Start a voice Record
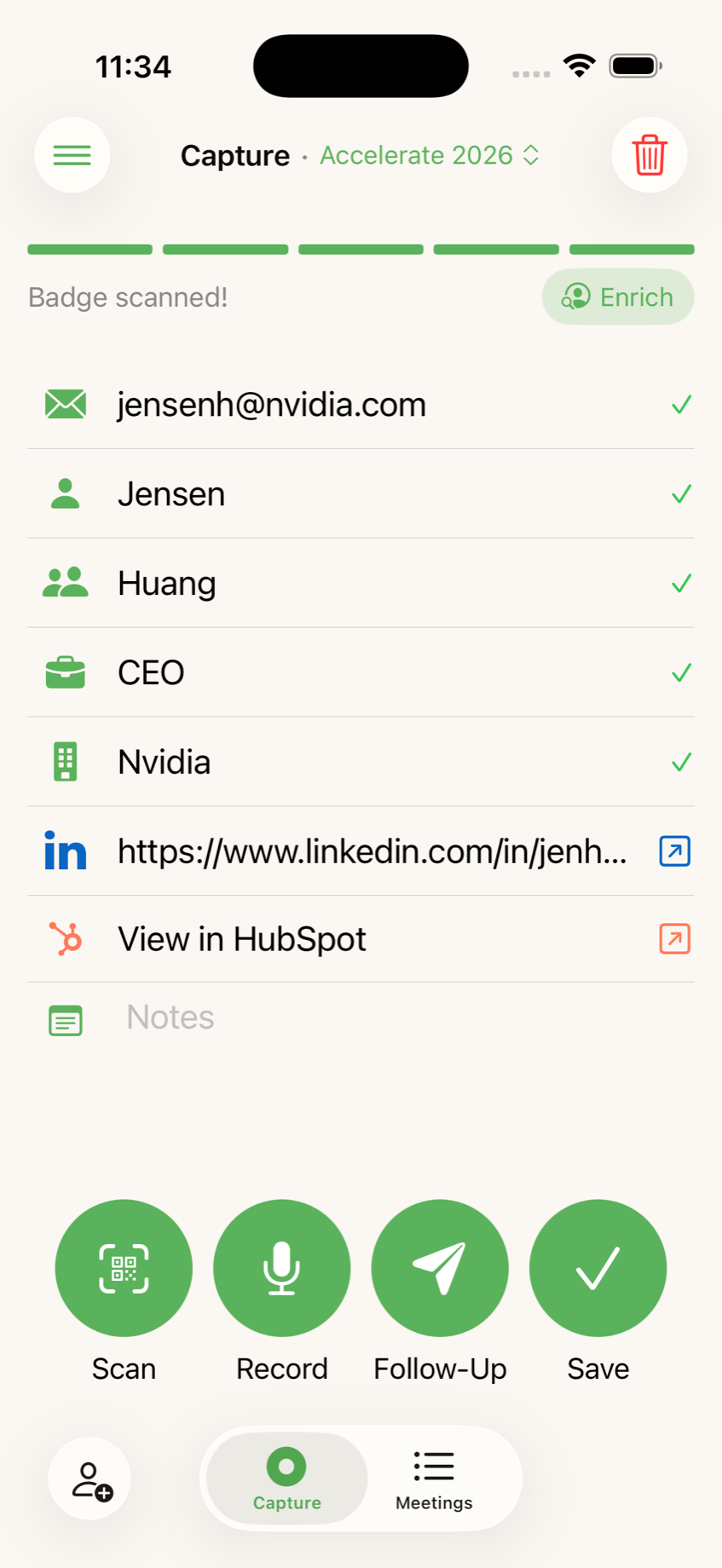722x1568 pixels. tap(281, 1268)
